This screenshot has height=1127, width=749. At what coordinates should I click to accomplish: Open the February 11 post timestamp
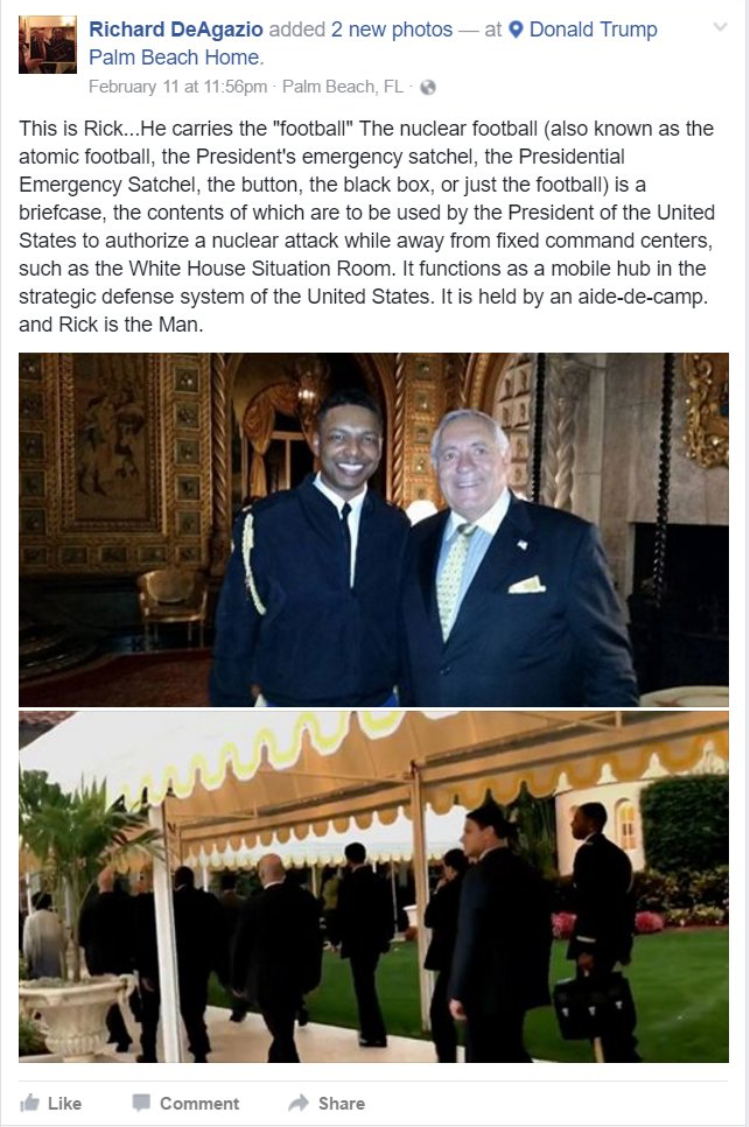(177, 87)
